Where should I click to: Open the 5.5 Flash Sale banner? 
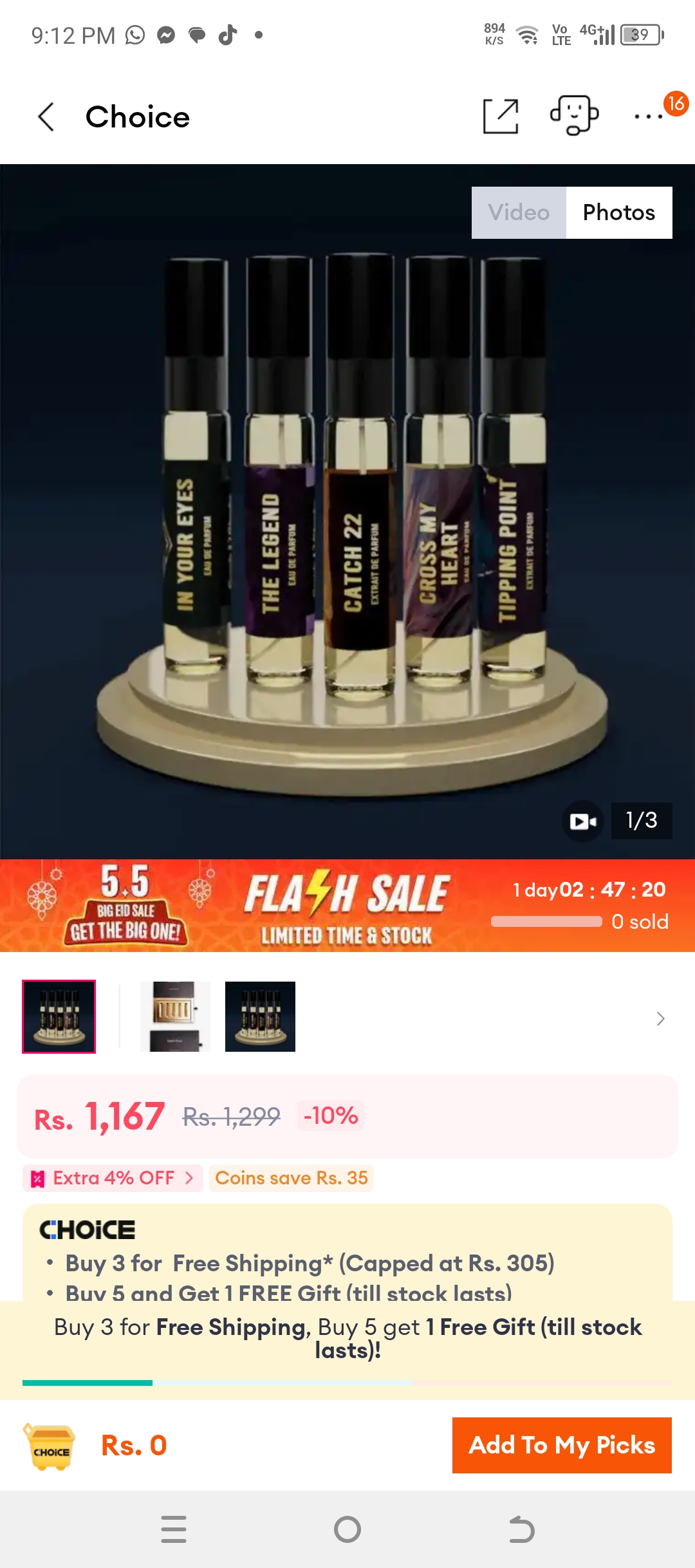pyautogui.click(x=347, y=906)
